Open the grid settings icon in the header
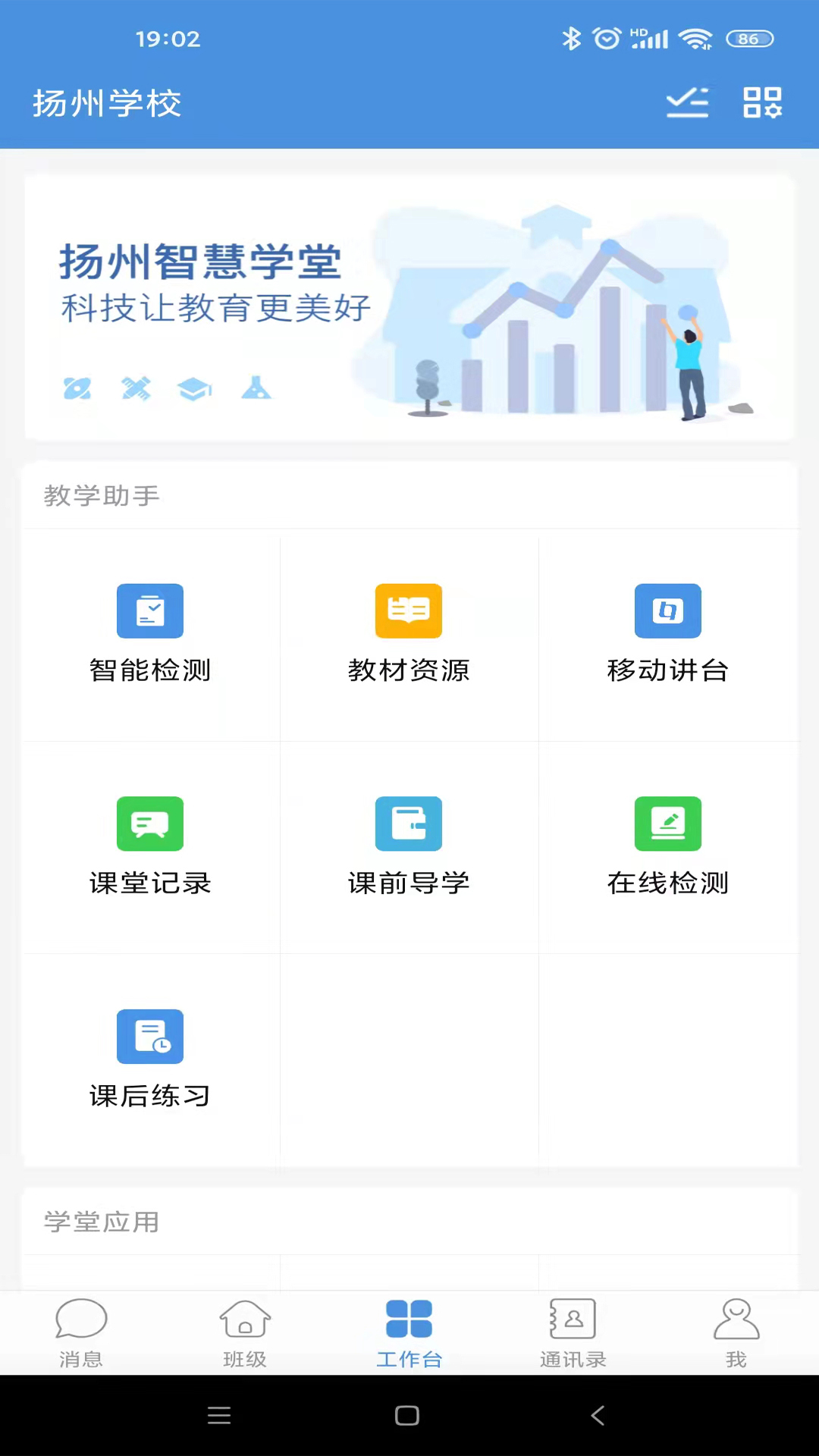 coord(762,103)
